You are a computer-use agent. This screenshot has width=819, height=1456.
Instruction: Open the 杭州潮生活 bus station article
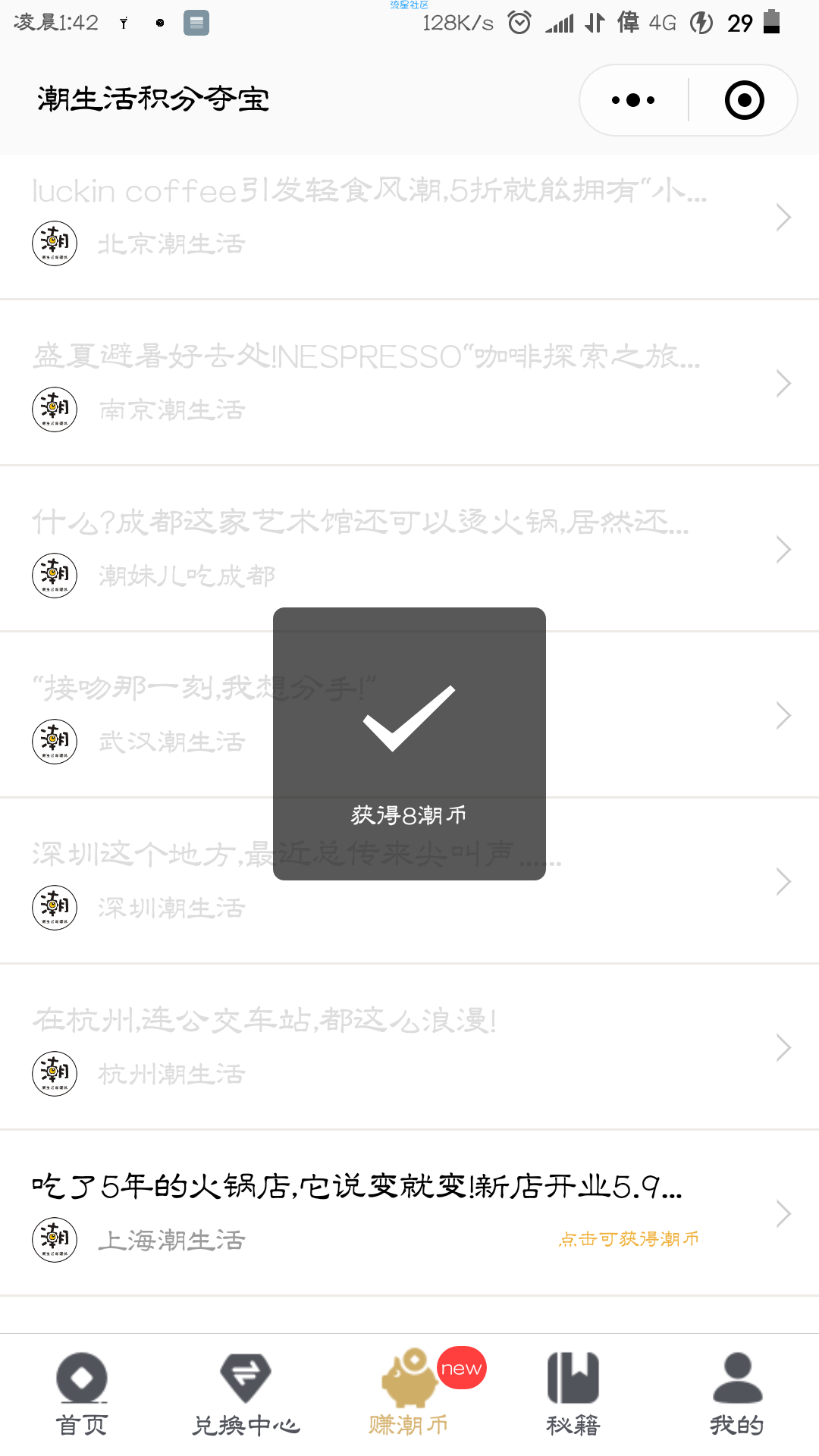coord(265,1021)
